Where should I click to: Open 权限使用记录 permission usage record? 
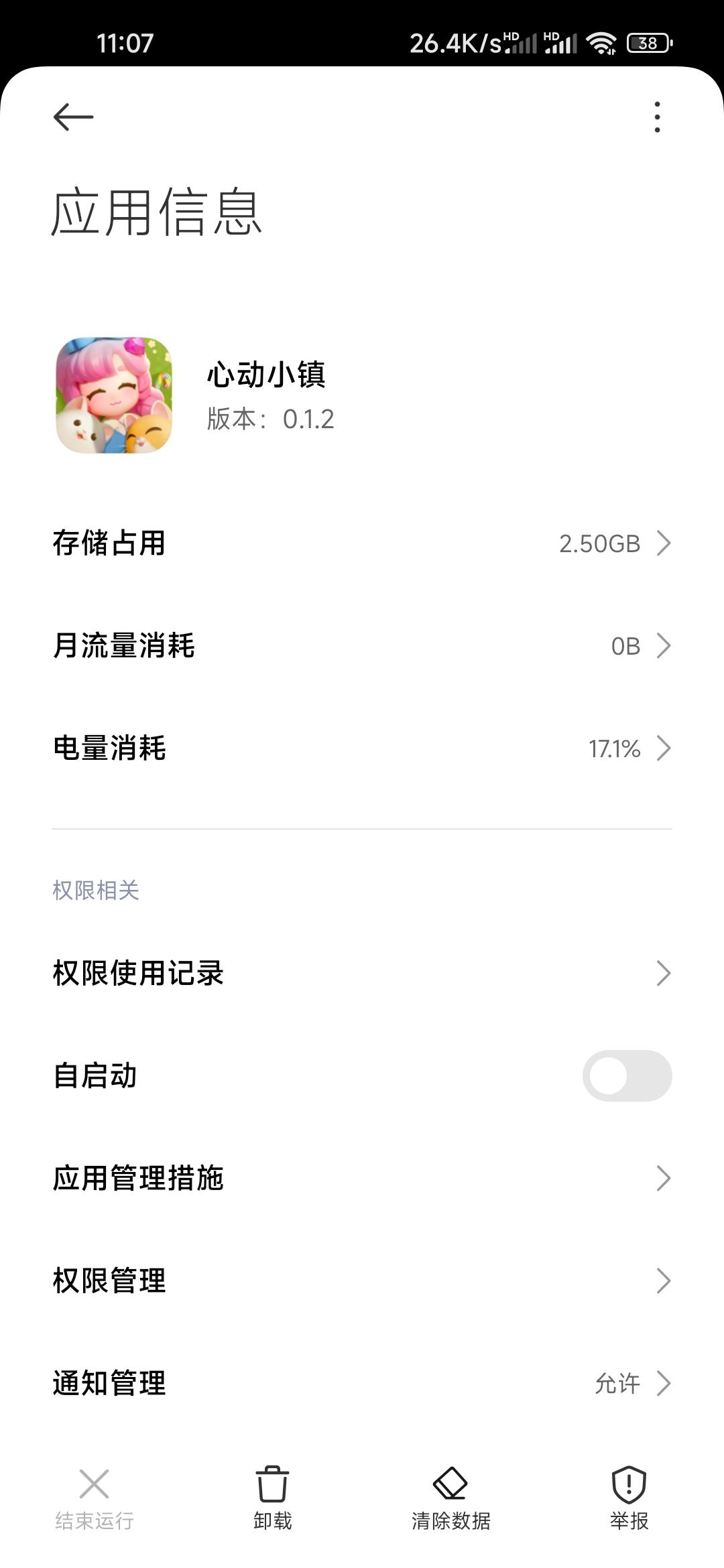362,973
